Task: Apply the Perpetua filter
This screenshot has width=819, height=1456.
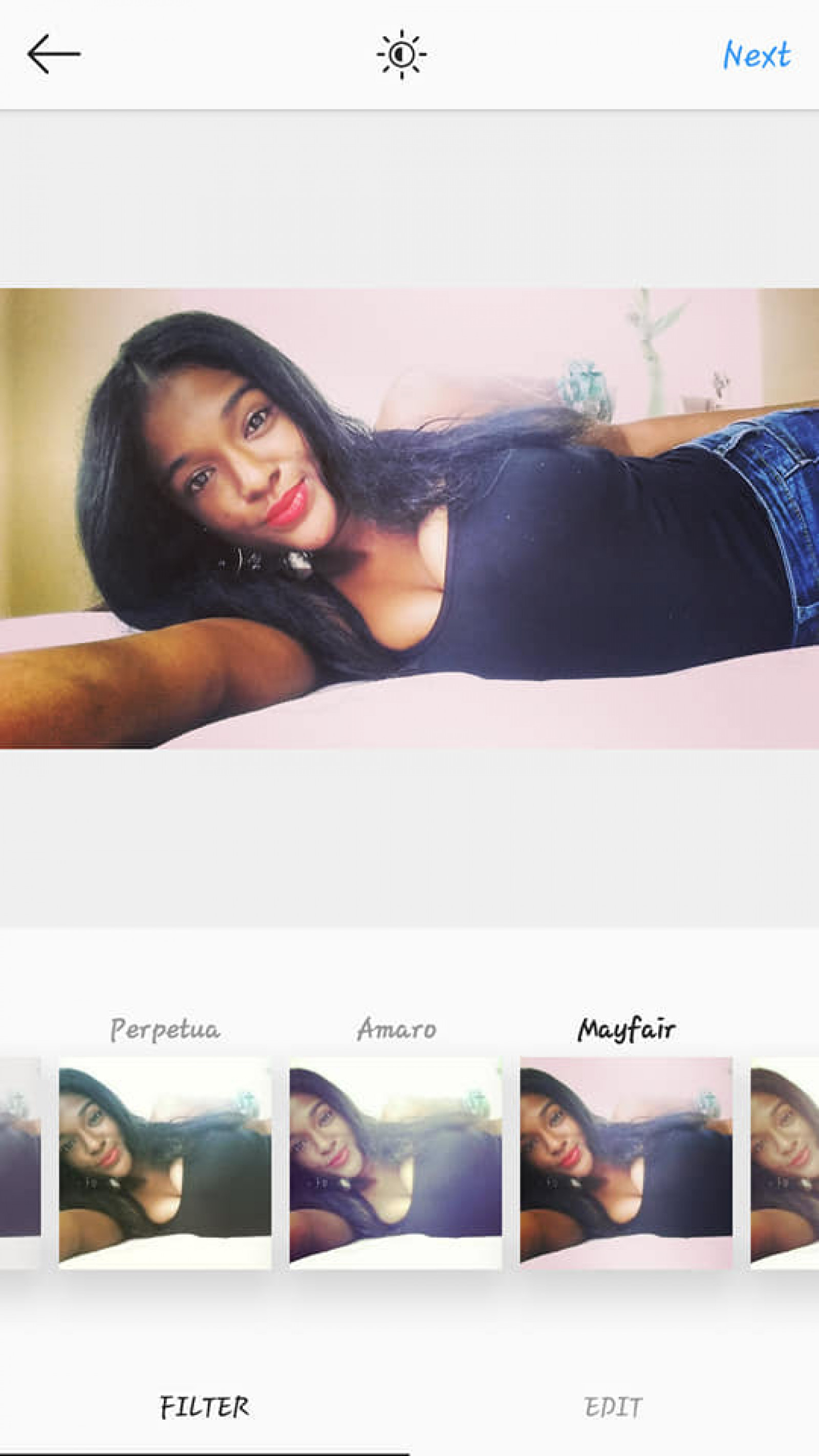Action: point(164,1163)
